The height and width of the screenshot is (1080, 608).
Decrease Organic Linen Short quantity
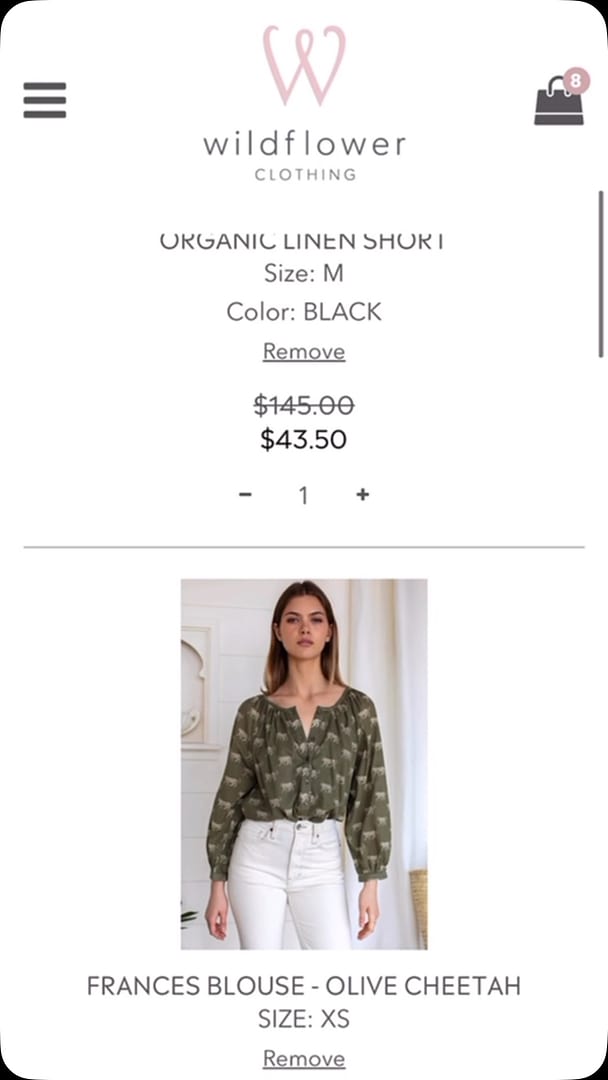pos(245,494)
